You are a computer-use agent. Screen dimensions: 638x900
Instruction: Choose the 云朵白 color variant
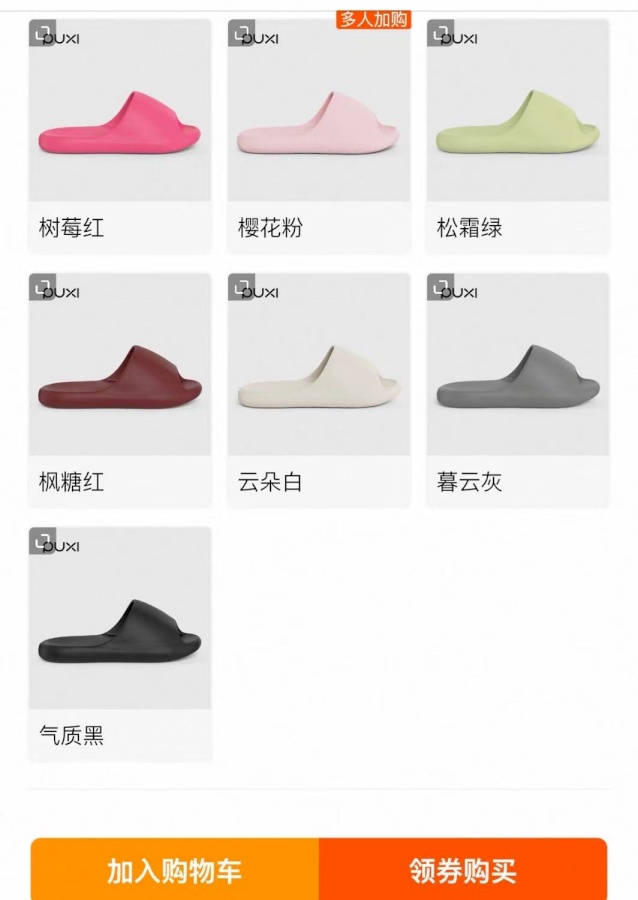(x=318, y=389)
